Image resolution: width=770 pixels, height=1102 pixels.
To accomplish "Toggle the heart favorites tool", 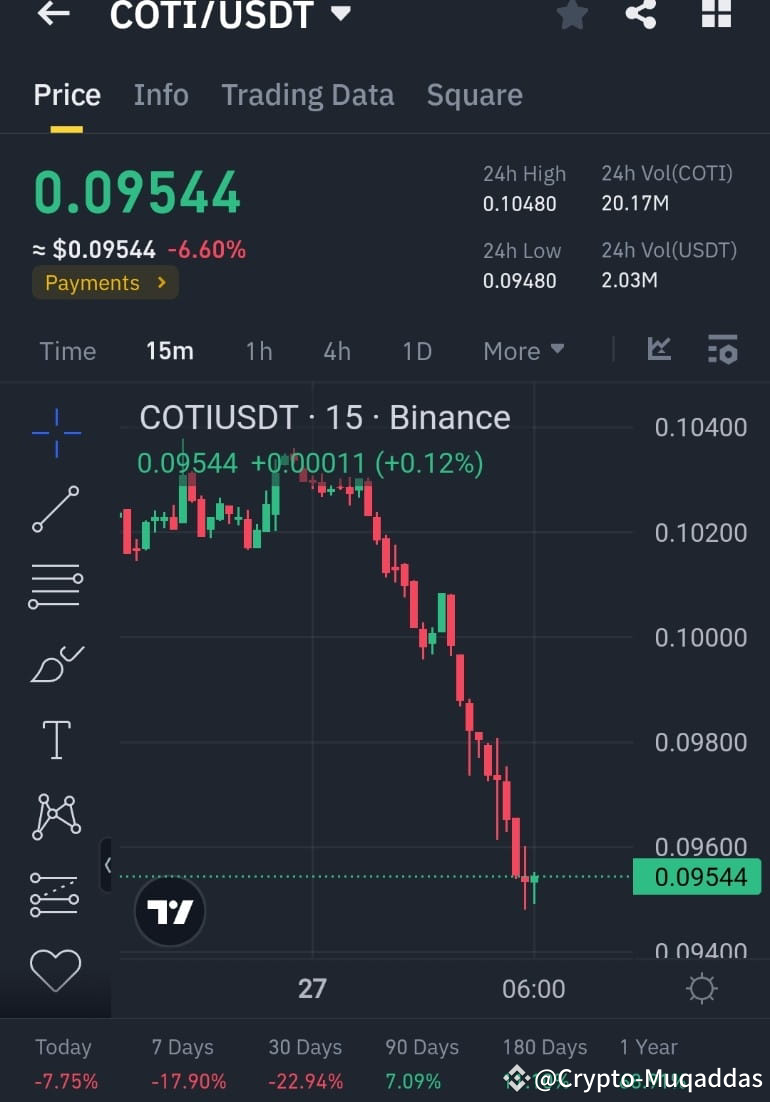I will tap(56, 970).
